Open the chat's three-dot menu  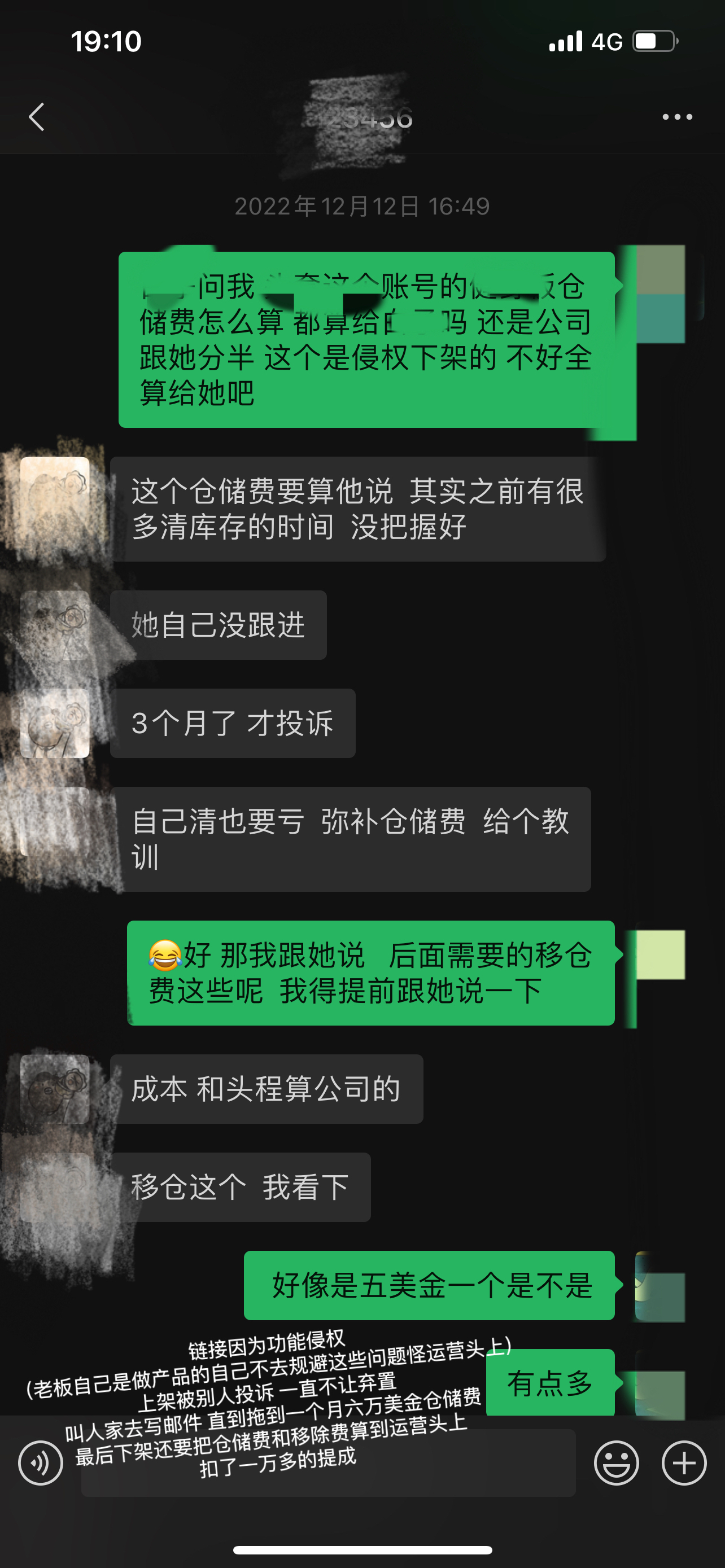[677, 117]
